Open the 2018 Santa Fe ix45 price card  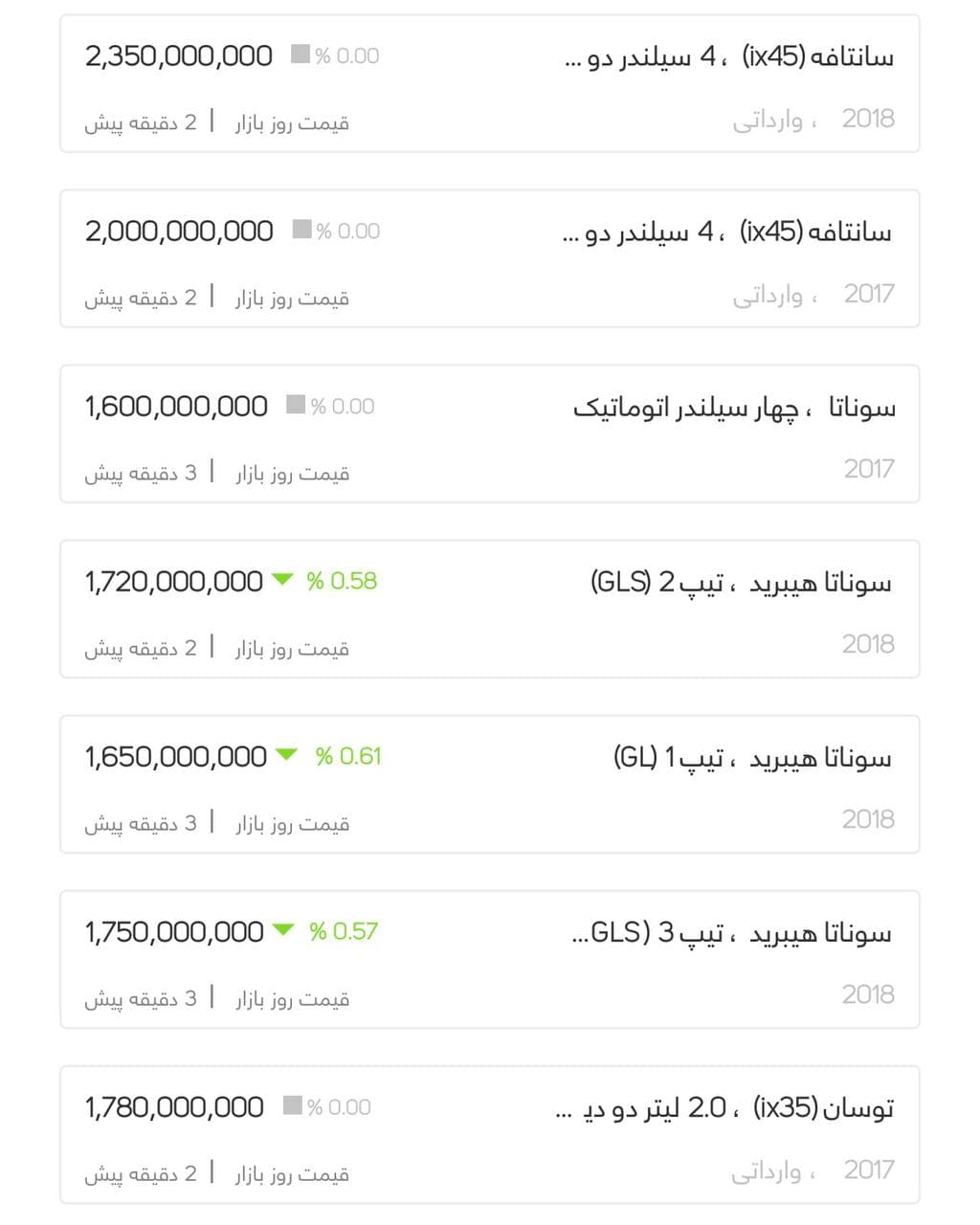[489, 84]
